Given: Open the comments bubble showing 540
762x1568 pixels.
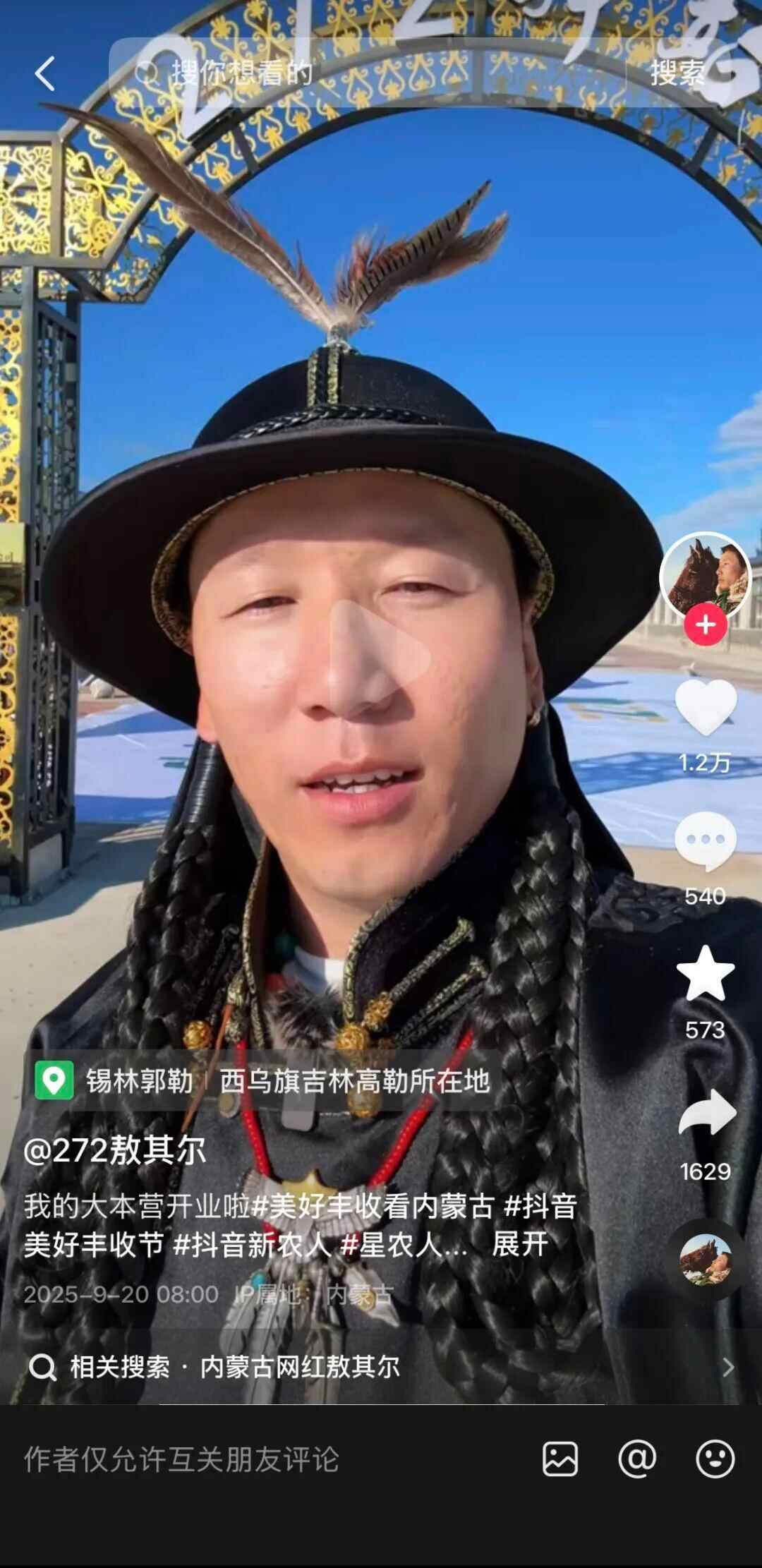Looking at the screenshot, I should tap(706, 841).
